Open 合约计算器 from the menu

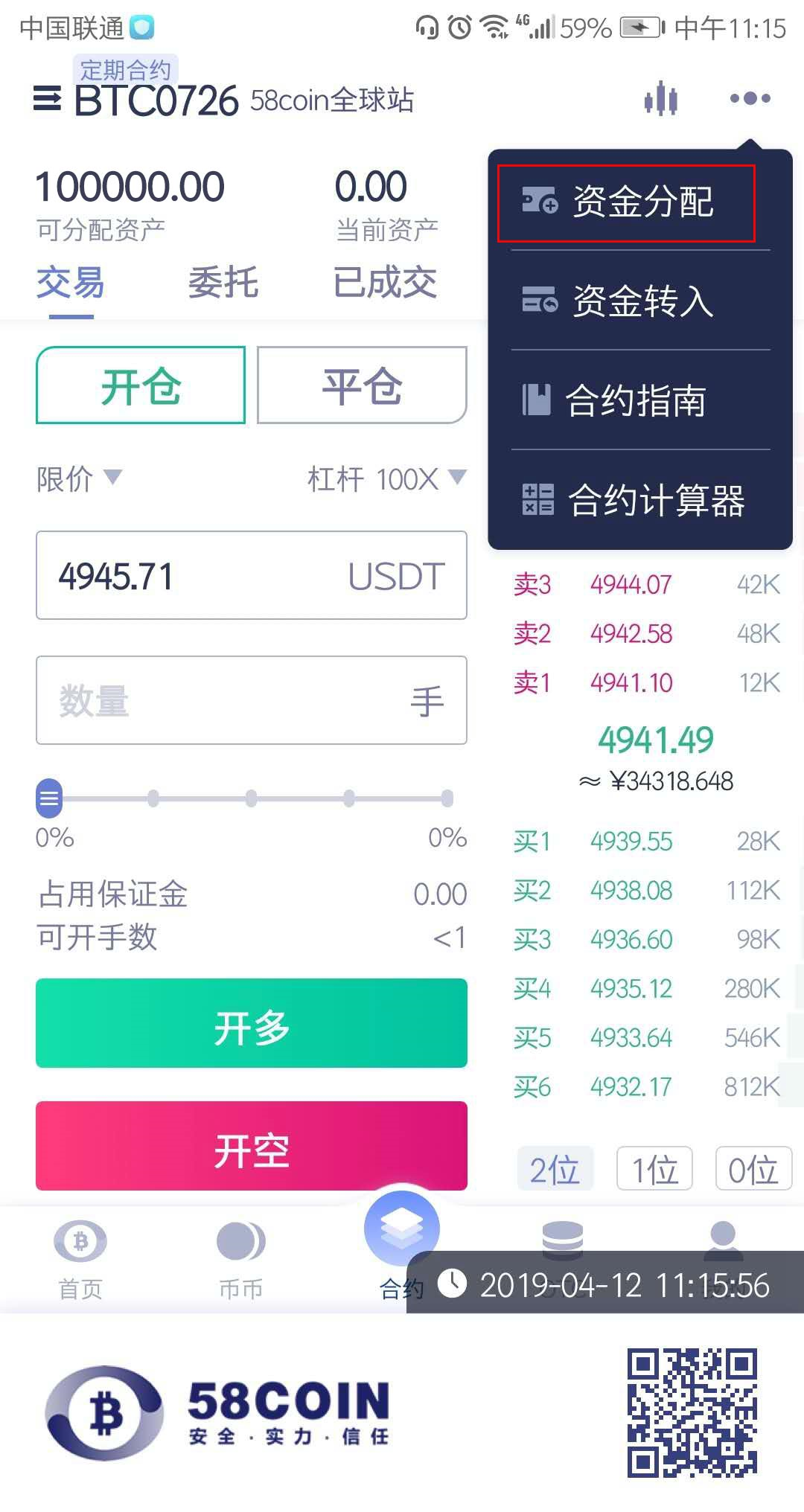pos(634,500)
